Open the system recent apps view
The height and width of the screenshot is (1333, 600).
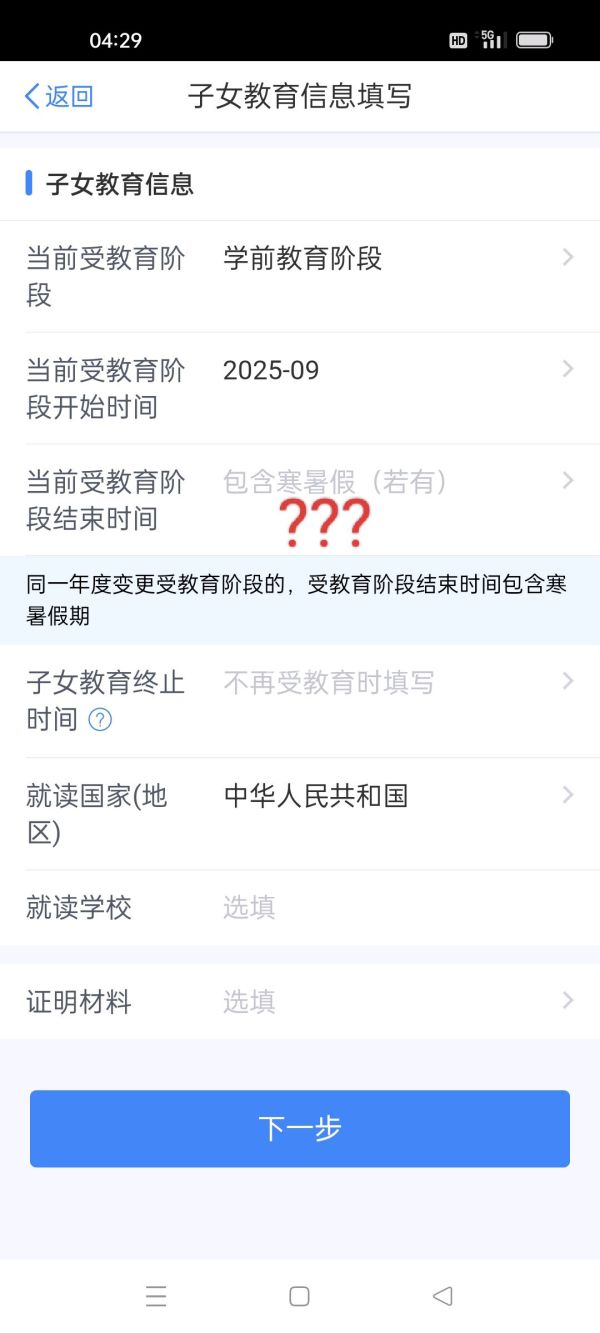[x=156, y=1296]
